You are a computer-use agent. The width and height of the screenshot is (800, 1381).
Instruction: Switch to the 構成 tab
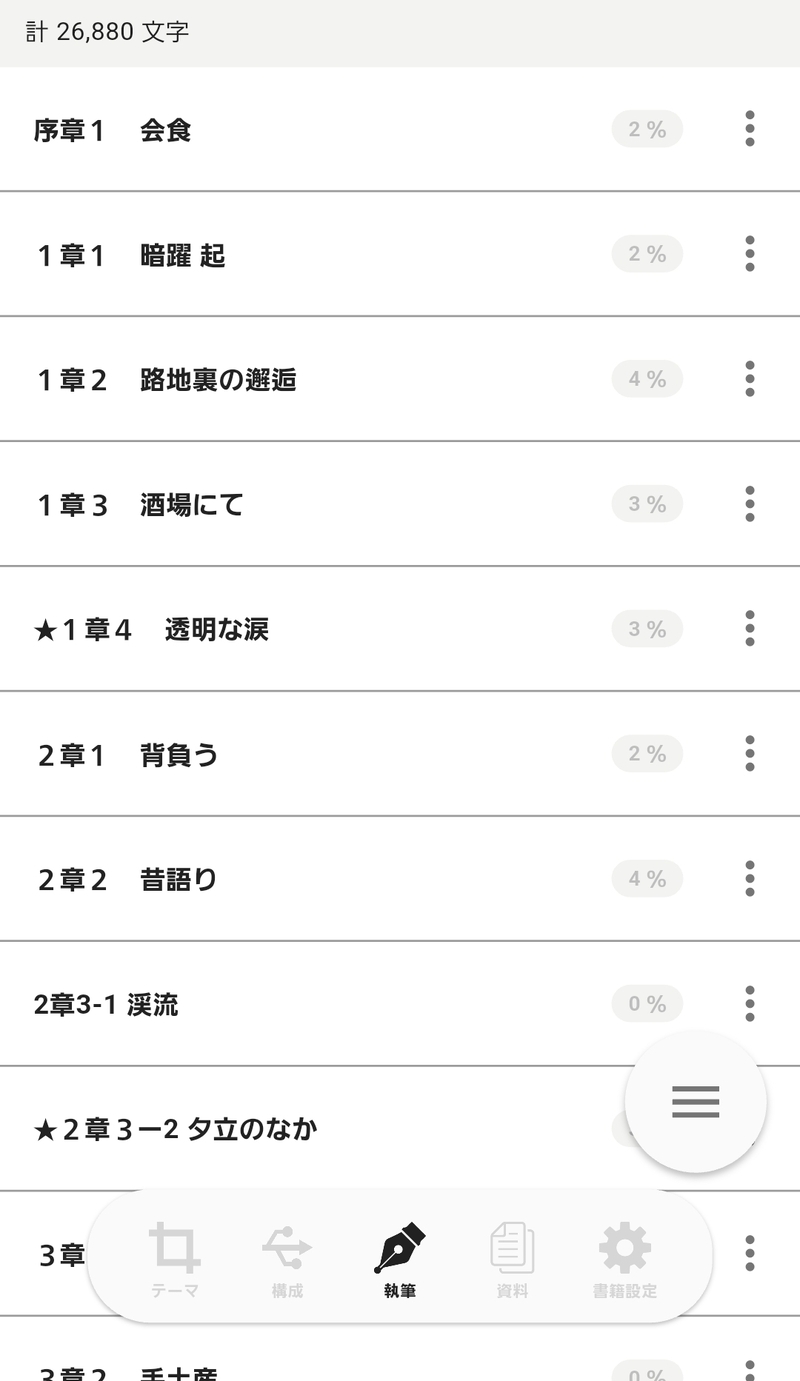(x=287, y=1259)
